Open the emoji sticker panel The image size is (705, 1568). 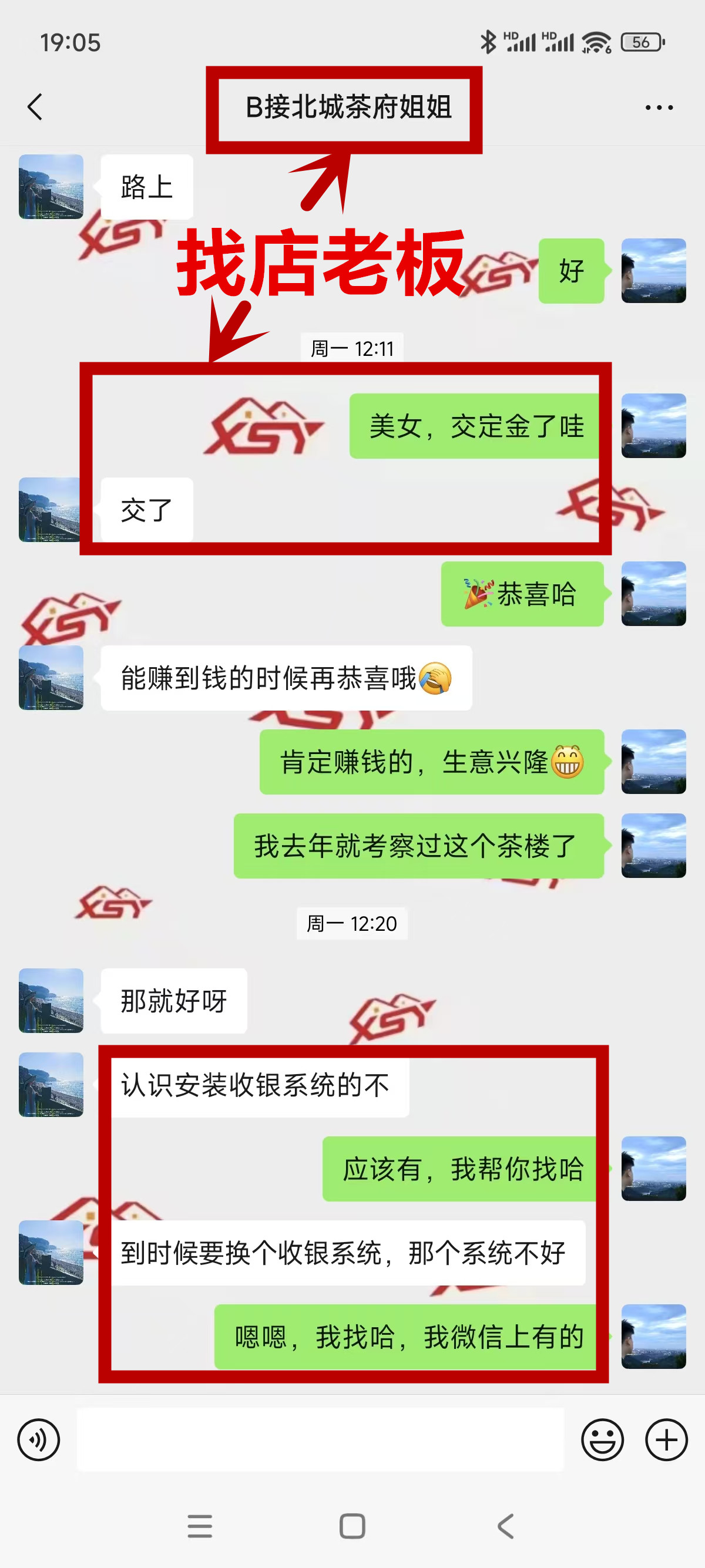[x=602, y=1440]
